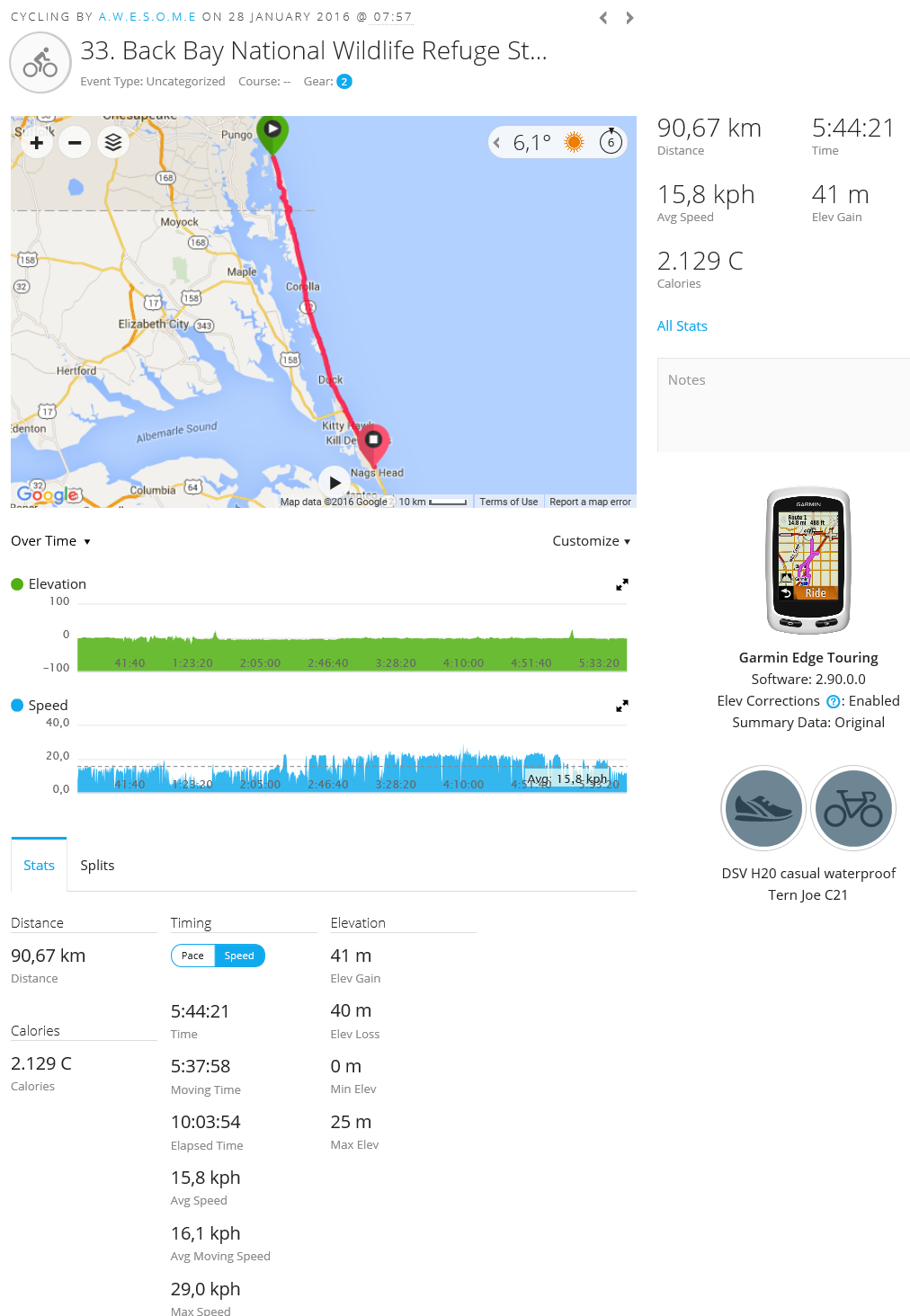Open the Customize charts dropdown
910x1316 pixels.
point(591,541)
